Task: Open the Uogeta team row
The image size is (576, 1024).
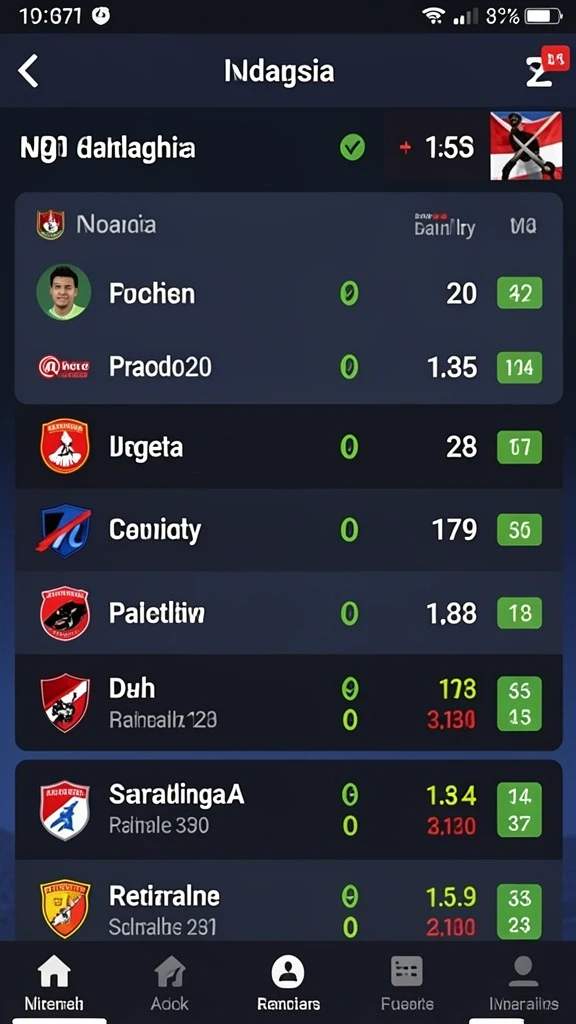Action: (x=288, y=447)
